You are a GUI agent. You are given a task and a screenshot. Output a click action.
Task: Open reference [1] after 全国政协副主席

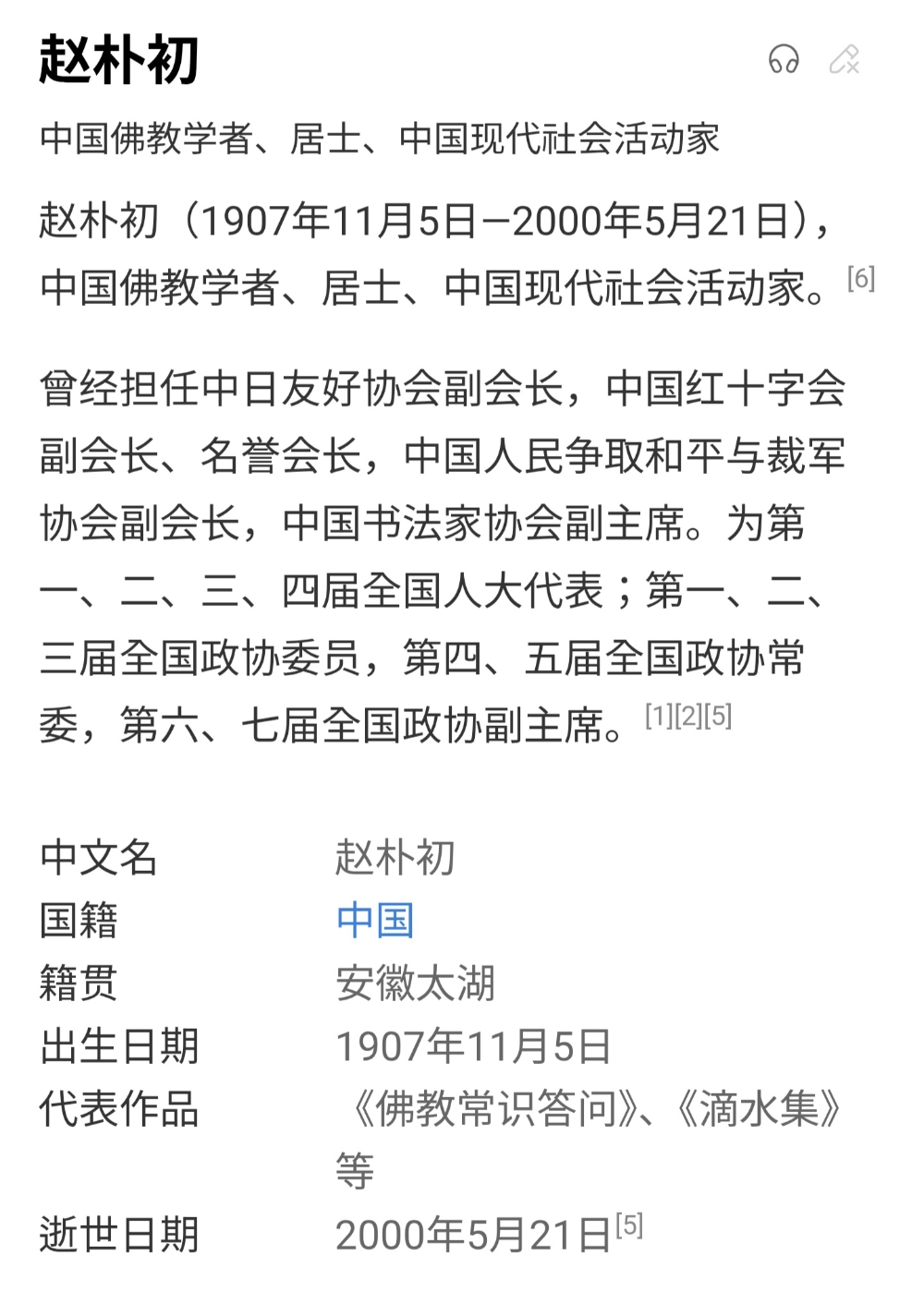coord(659,716)
